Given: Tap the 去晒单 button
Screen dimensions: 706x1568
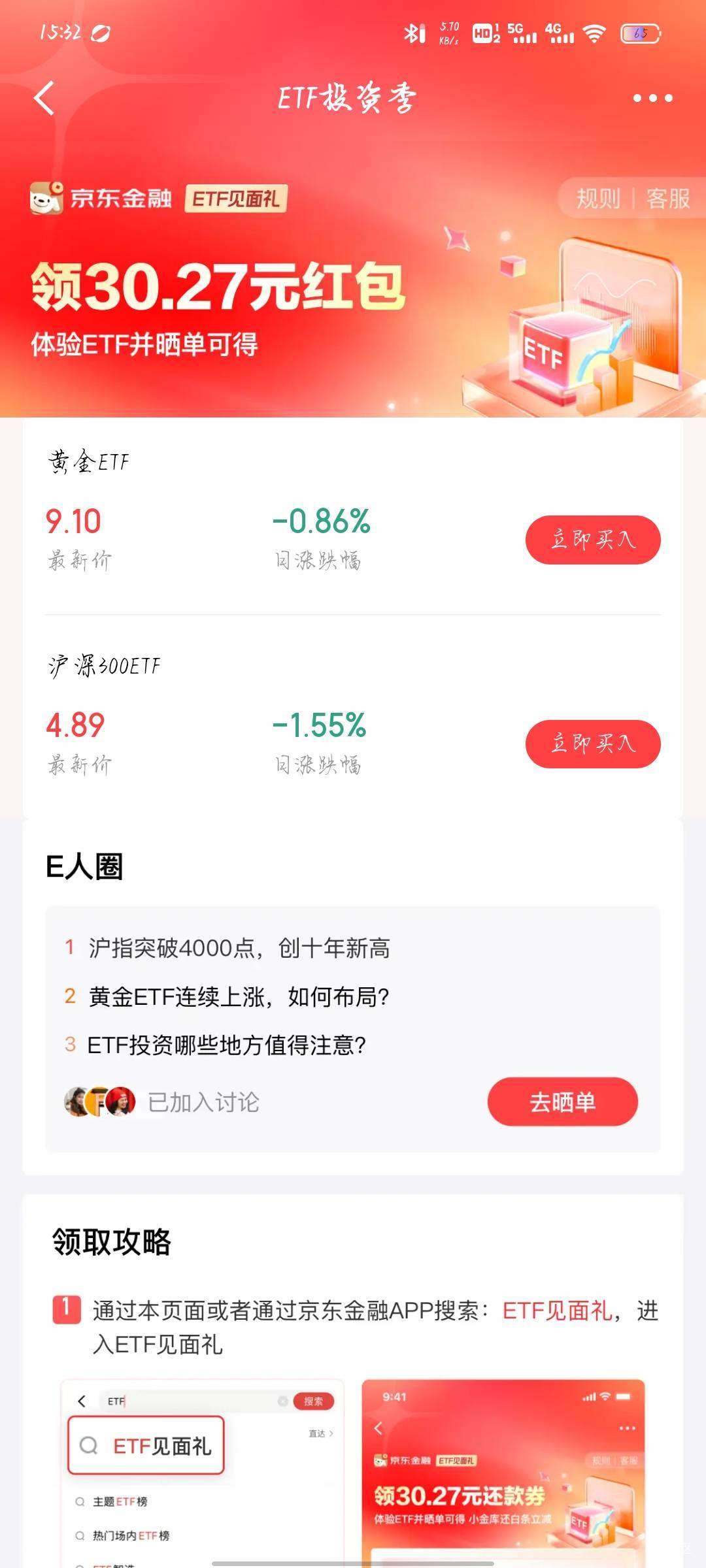Looking at the screenshot, I should [562, 1102].
